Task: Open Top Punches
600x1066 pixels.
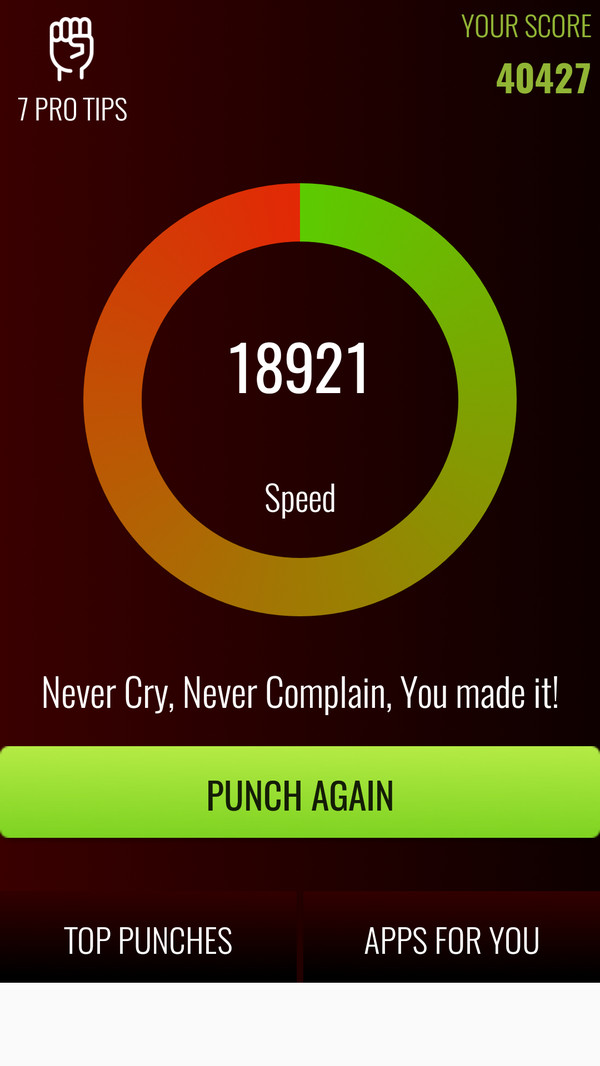Action: click(x=148, y=939)
